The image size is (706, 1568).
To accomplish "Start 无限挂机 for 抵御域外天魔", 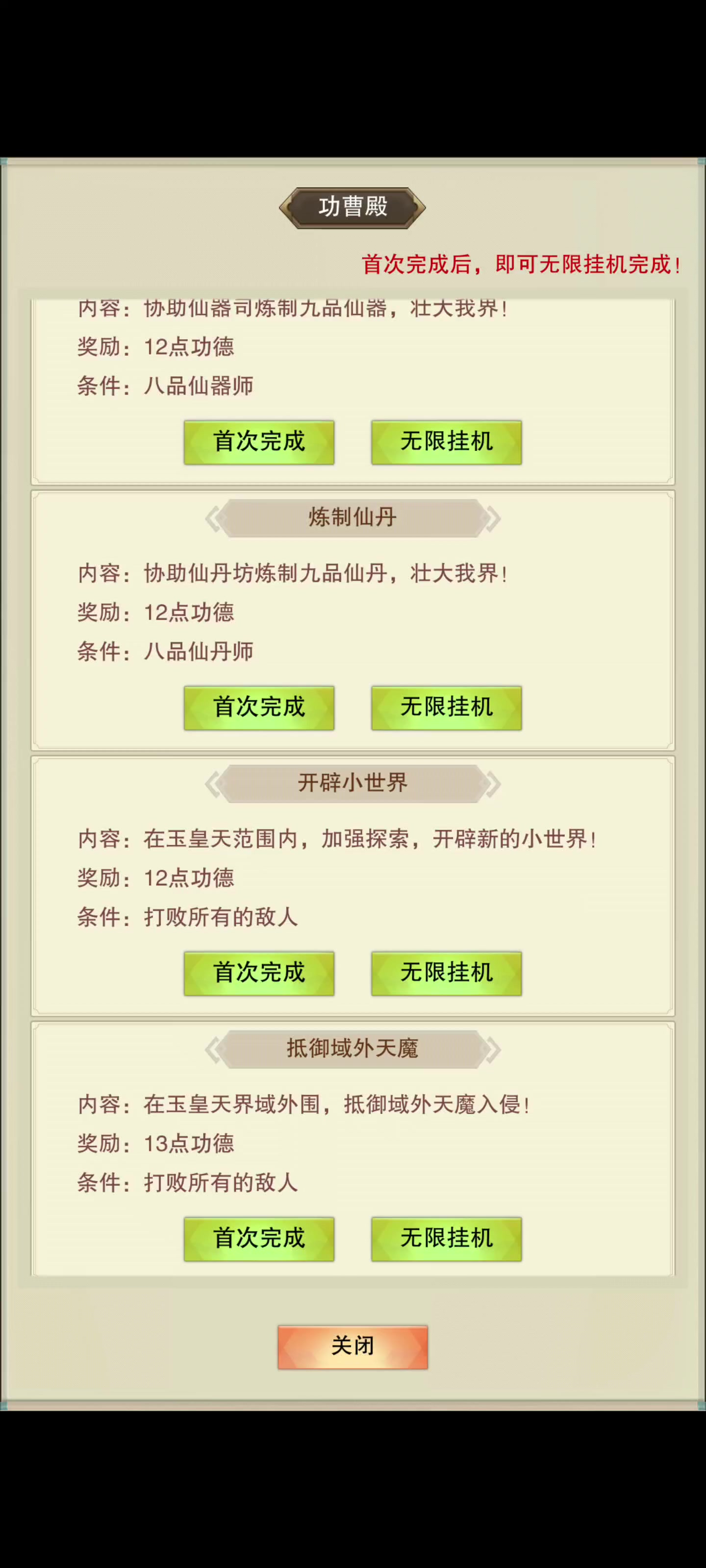I will coord(447,1239).
